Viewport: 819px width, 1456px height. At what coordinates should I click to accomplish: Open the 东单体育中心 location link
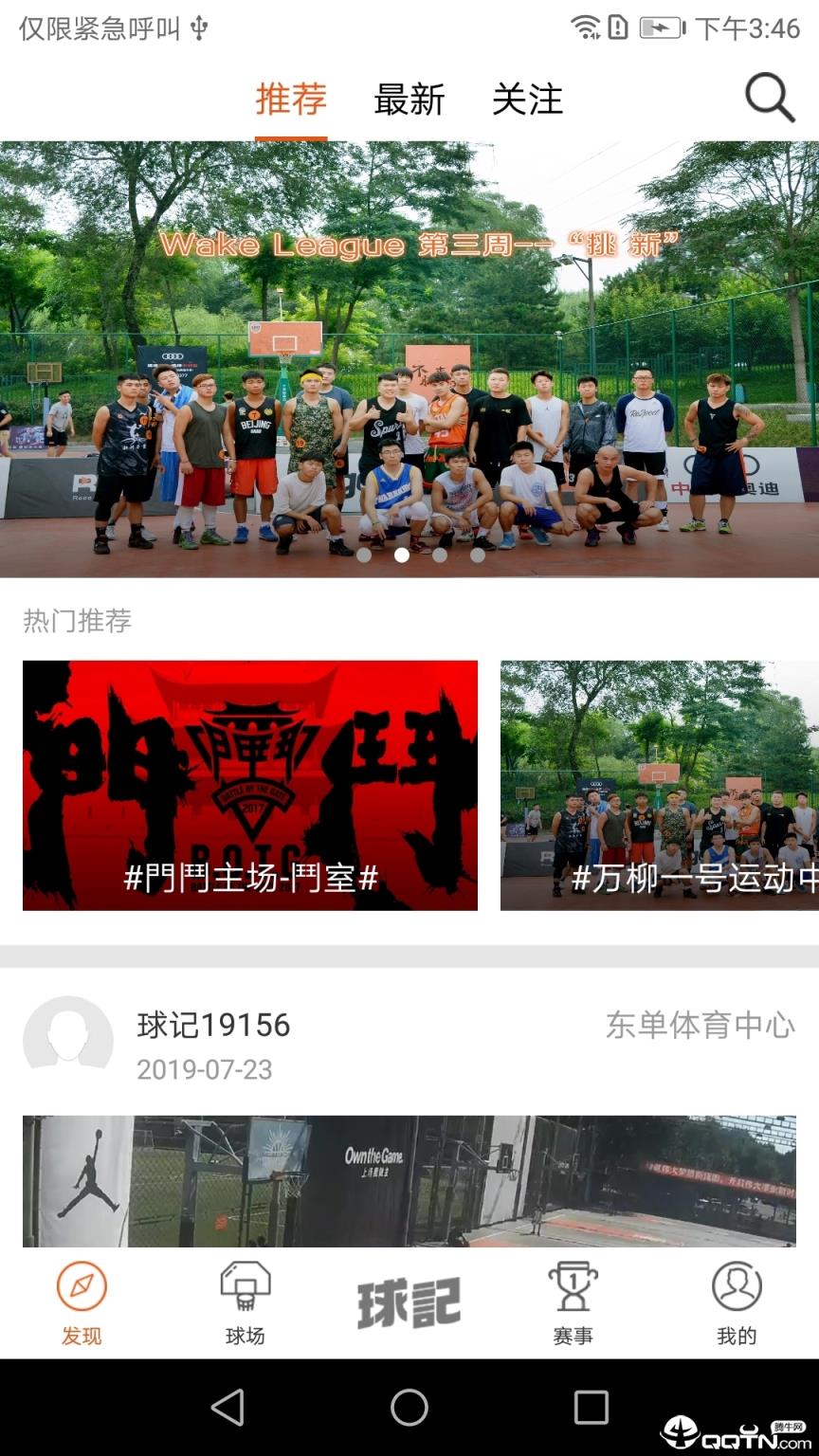tap(701, 1024)
